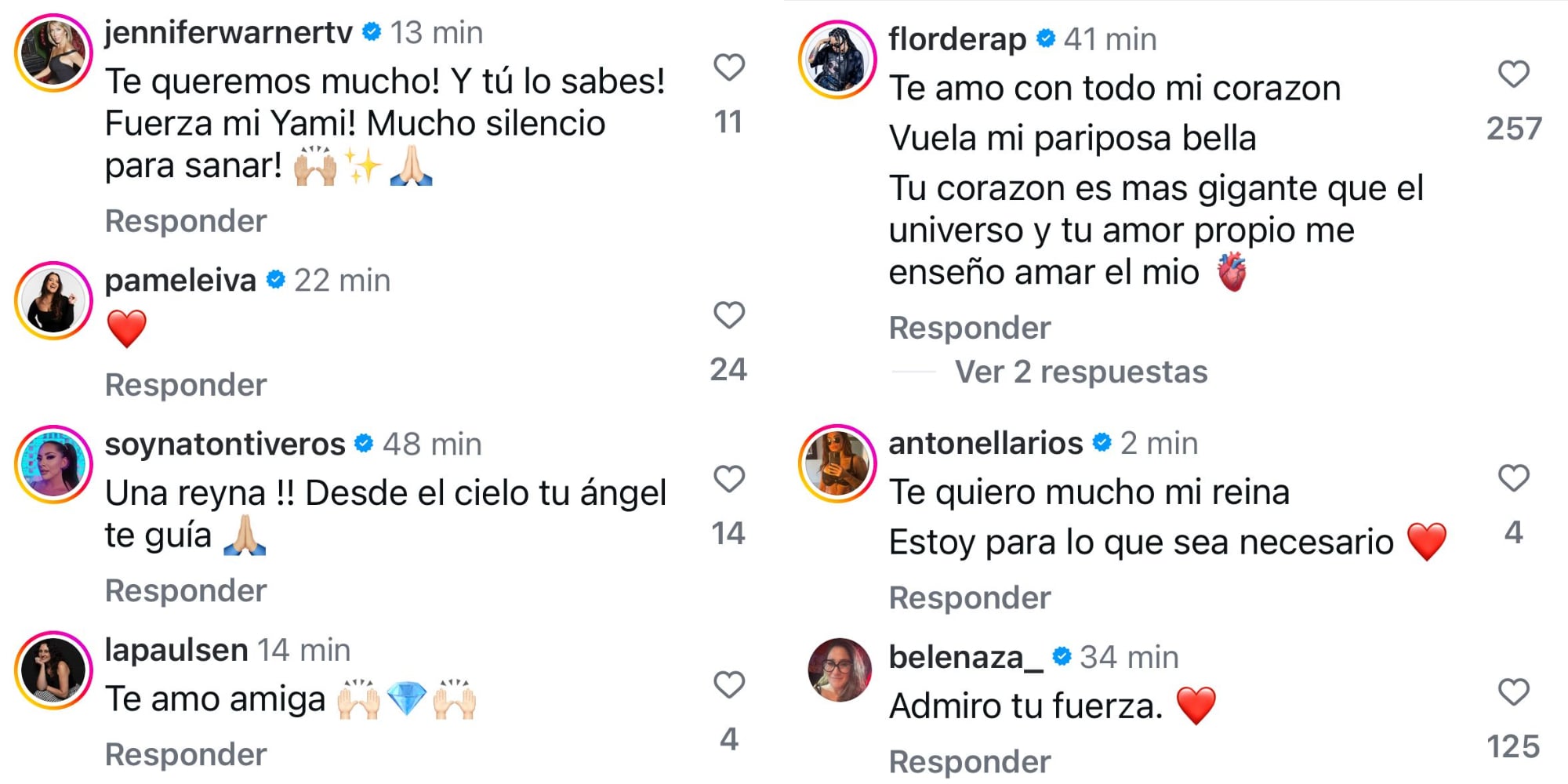Like florderap's comment

pos(1513,74)
